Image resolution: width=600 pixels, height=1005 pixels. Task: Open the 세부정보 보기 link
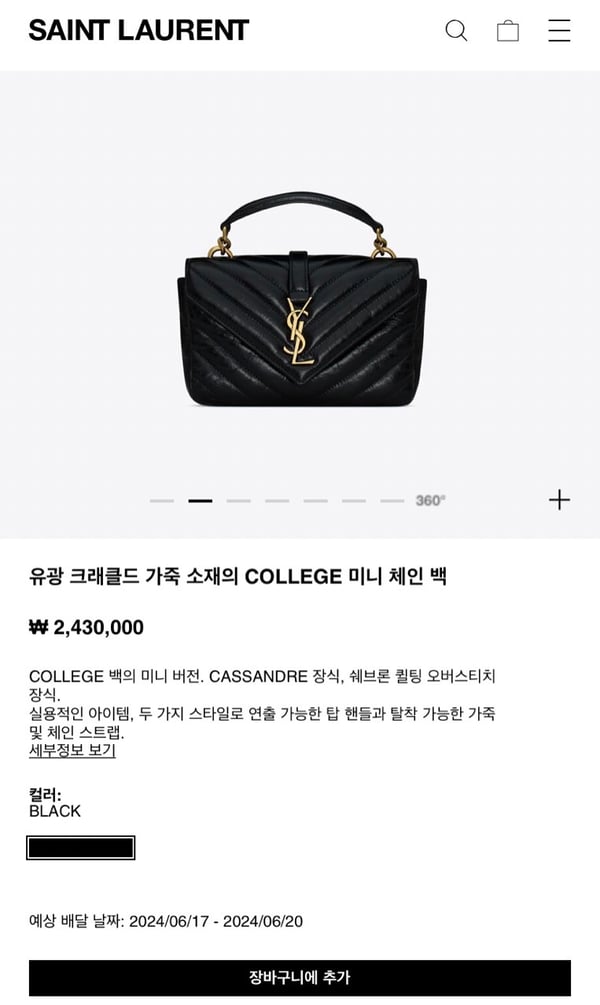pos(72,750)
